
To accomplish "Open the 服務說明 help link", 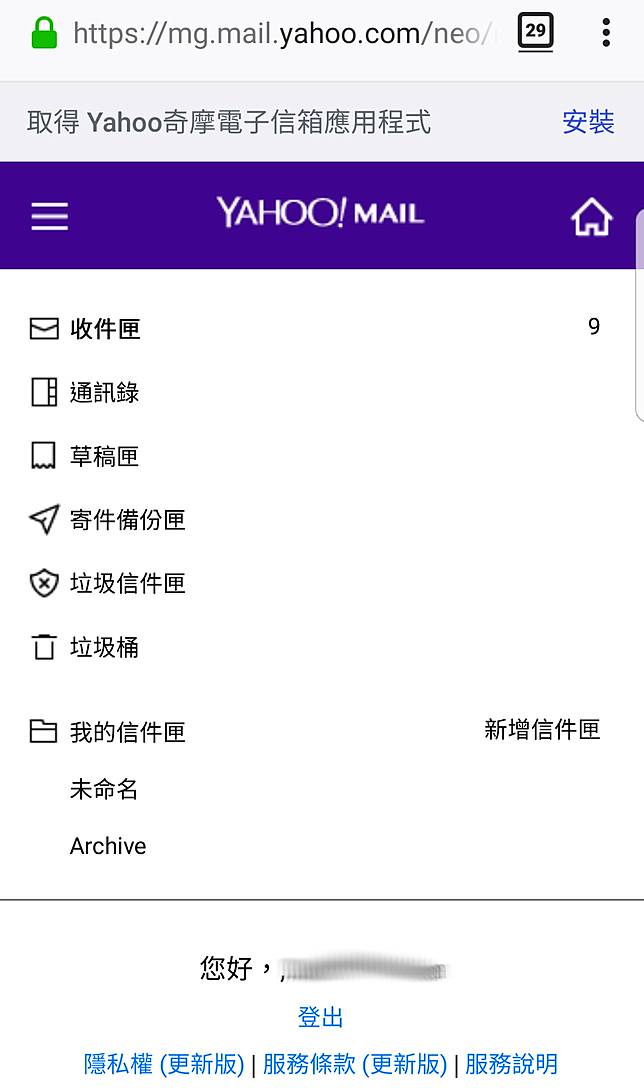I will (x=511, y=1064).
